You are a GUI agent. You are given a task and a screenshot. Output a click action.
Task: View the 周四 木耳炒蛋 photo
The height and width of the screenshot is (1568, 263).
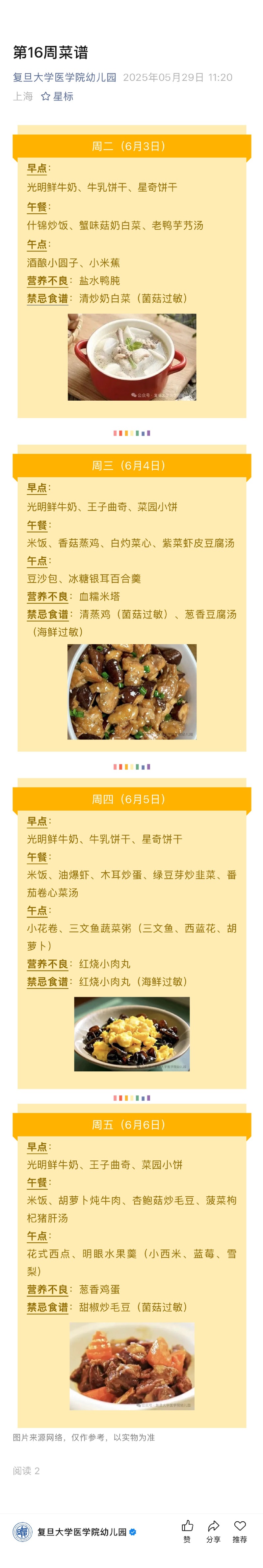pos(132,1034)
